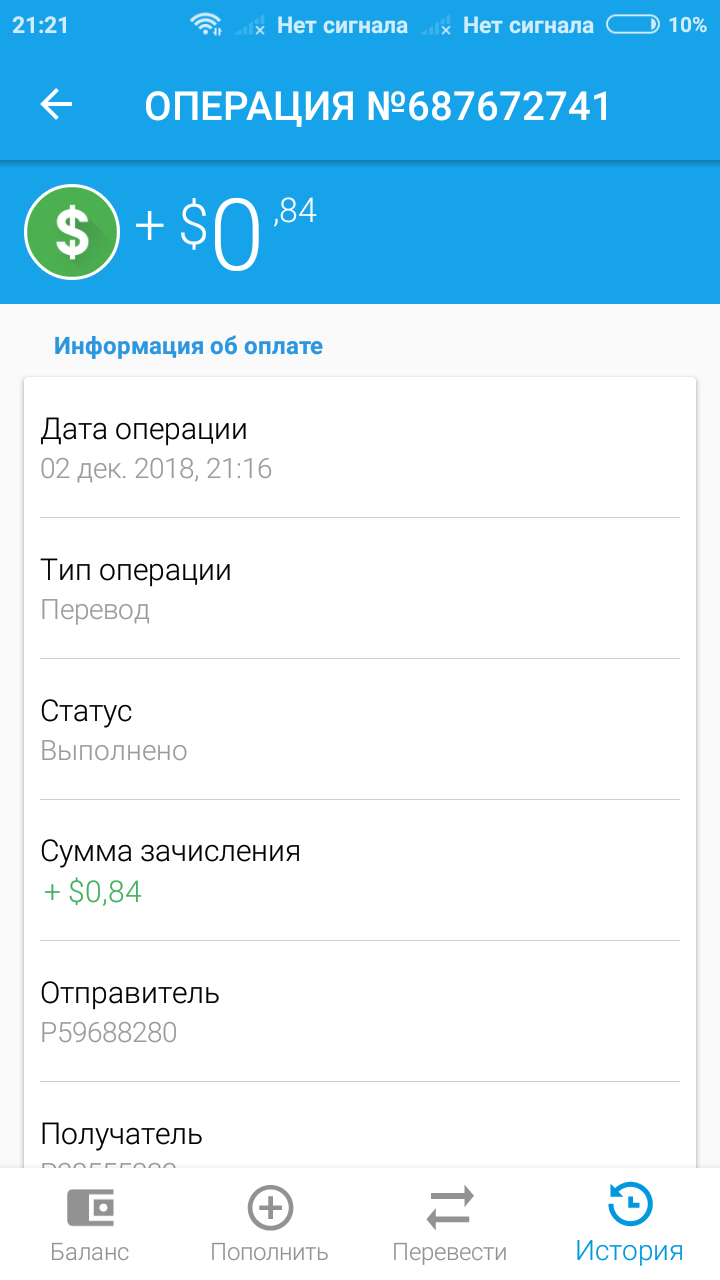Switch to the Баланс tab
The image size is (720, 1280).
click(x=90, y=1224)
